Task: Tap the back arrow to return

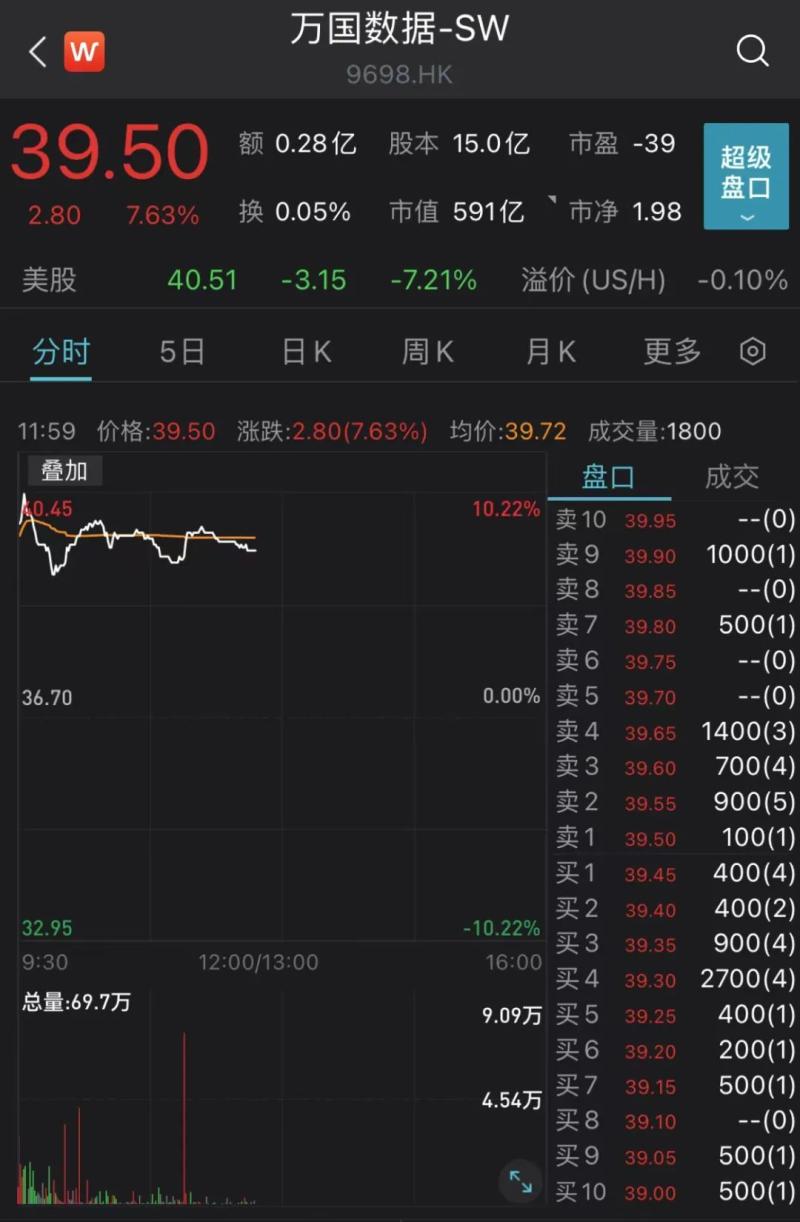Action: [36, 50]
